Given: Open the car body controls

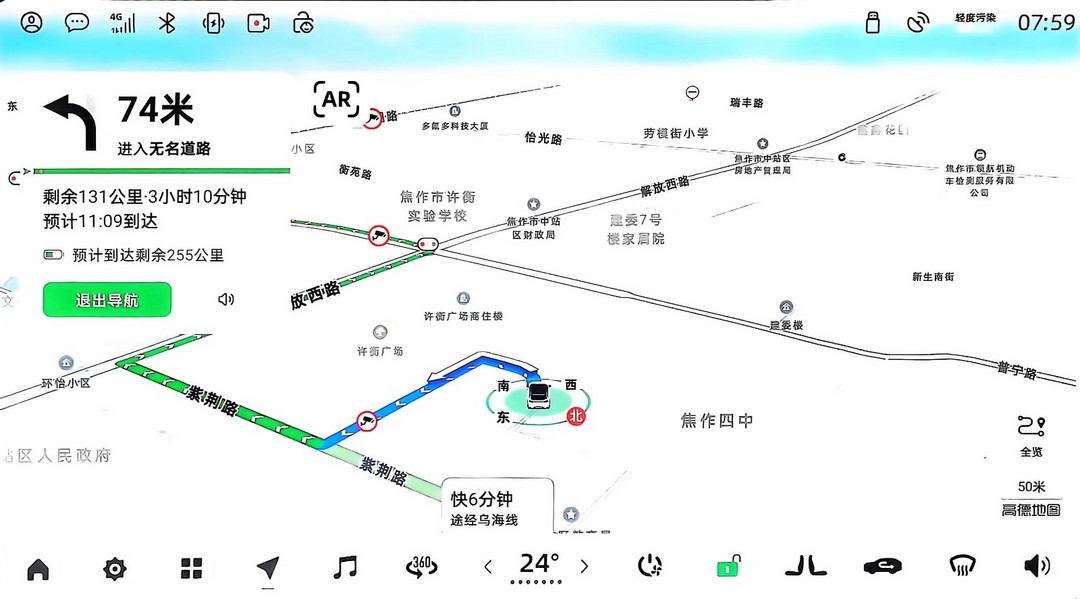Looking at the screenshot, I should [x=883, y=567].
